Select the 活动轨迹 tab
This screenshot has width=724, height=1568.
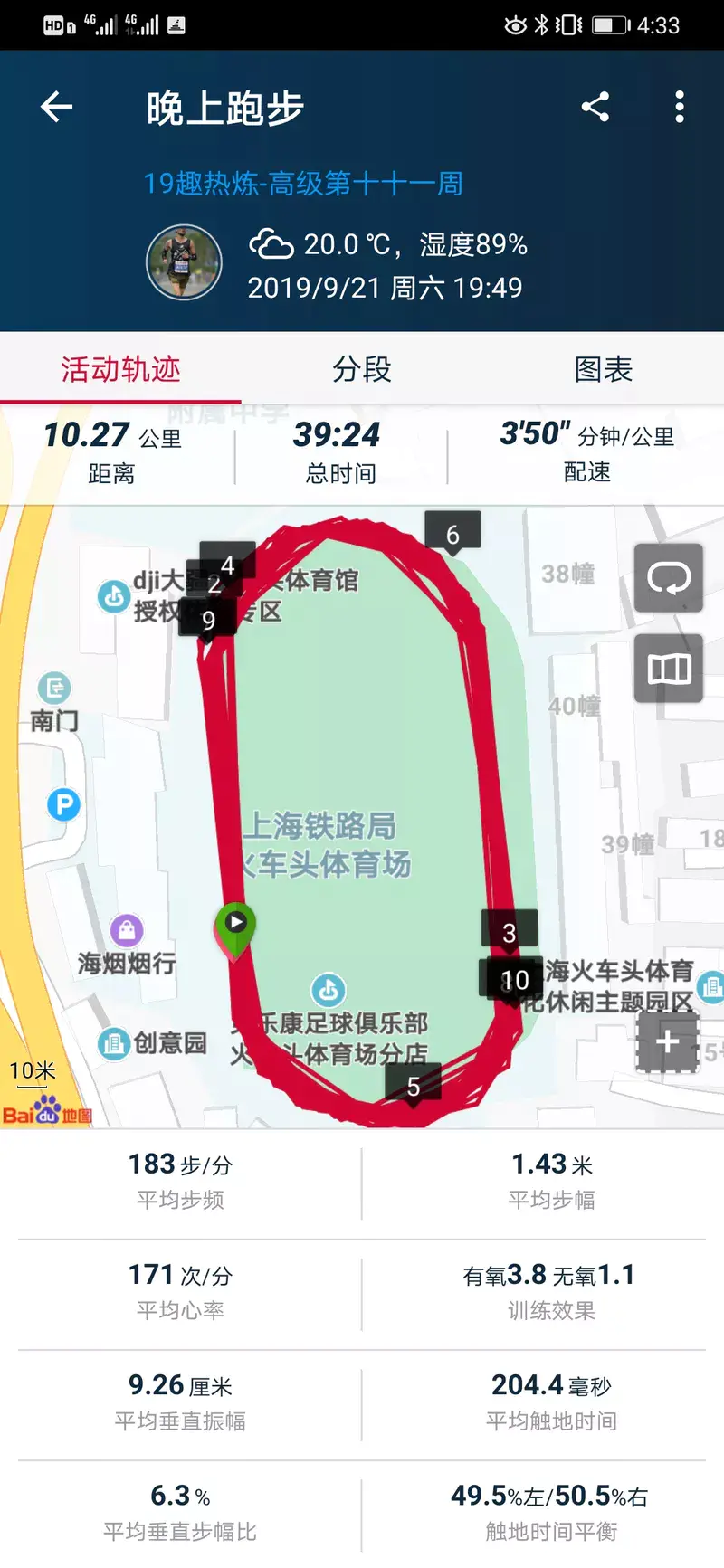pyautogui.click(x=120, y=369)
